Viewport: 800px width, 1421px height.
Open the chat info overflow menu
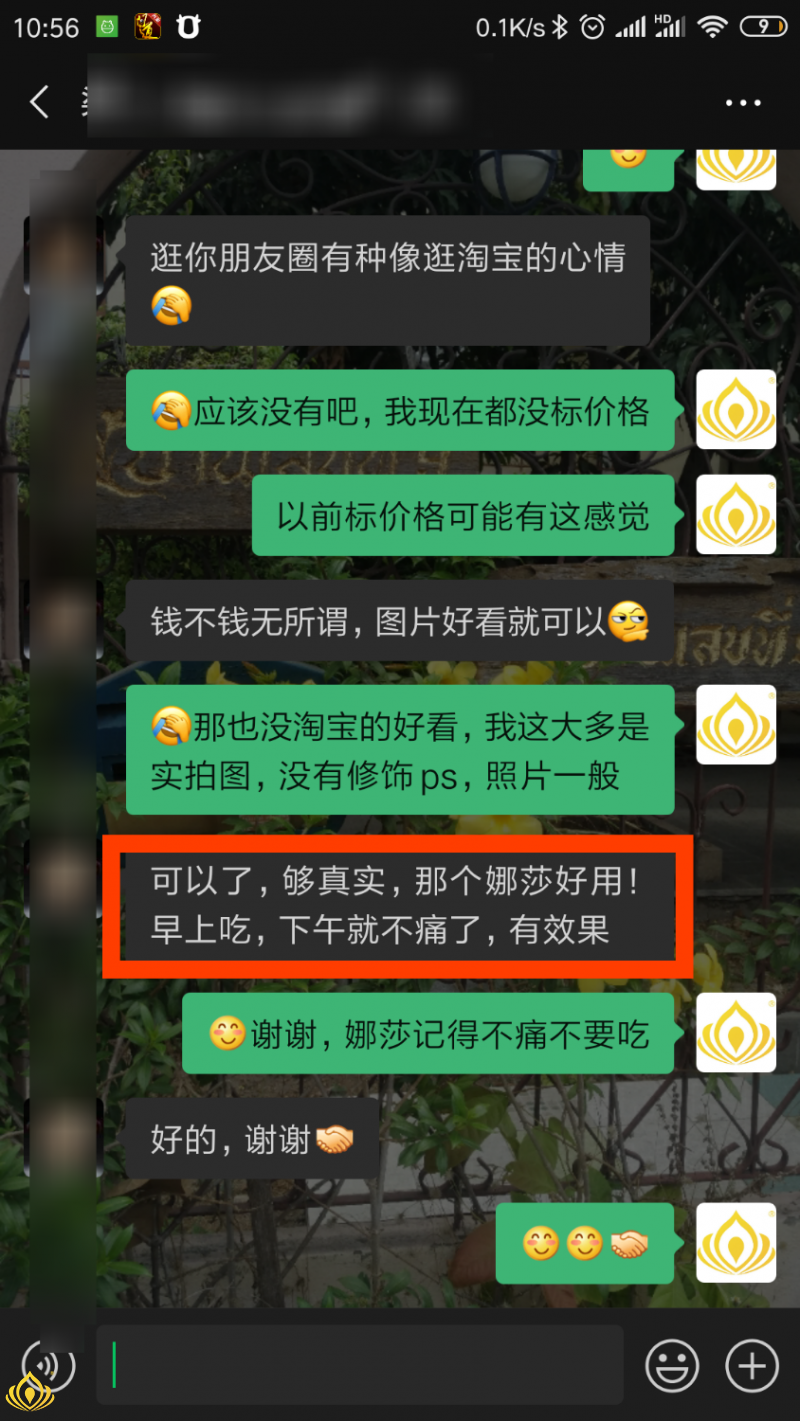pos(743,103)
